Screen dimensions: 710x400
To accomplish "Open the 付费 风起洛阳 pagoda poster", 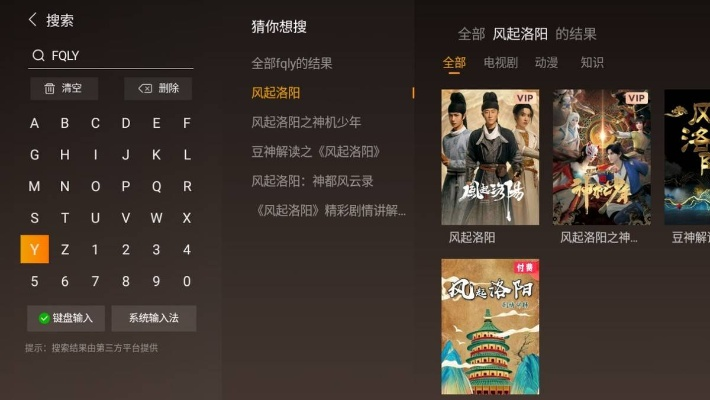I will 490,326.
